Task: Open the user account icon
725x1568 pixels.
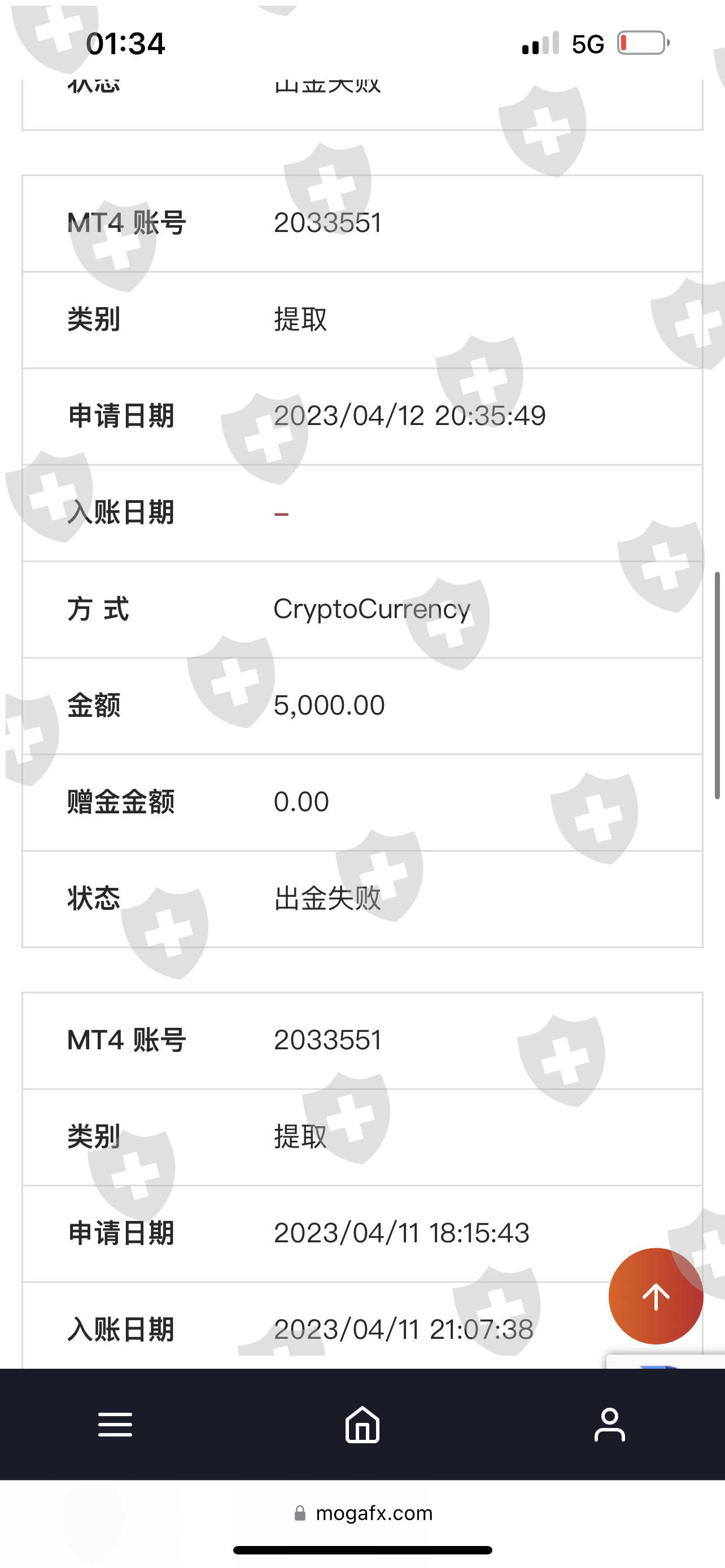Action: 609,1424
